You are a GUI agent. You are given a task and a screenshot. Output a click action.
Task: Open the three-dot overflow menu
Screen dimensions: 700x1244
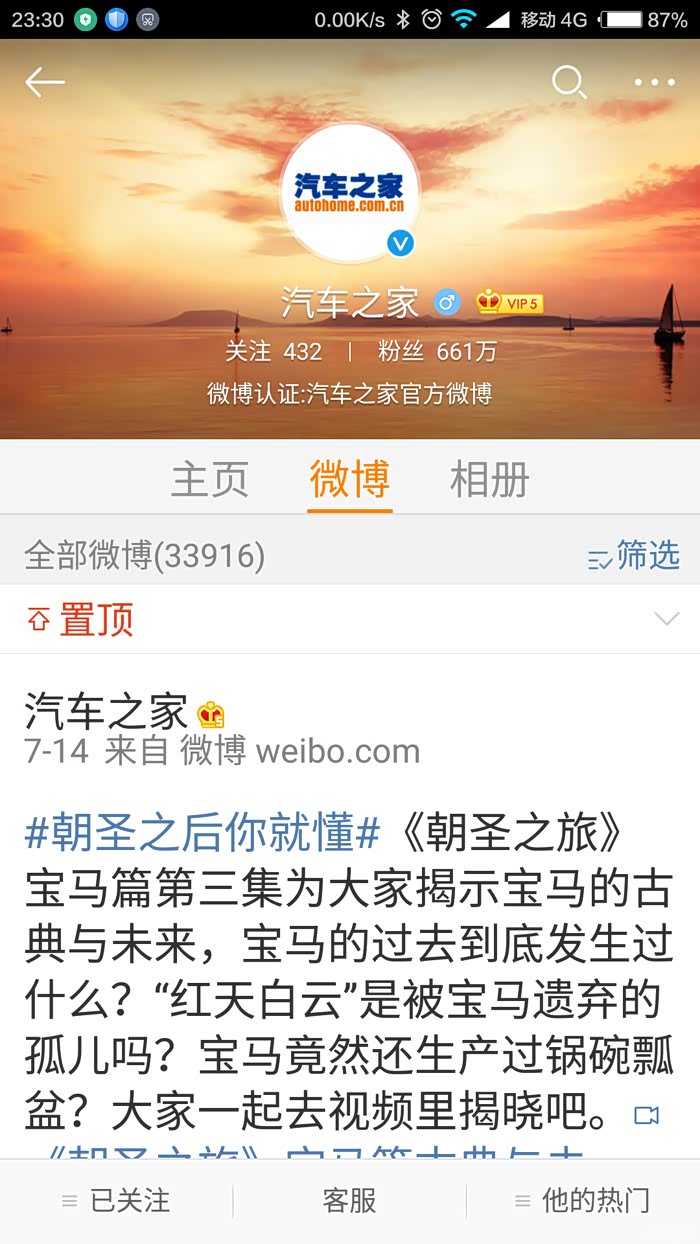point(655,83)
